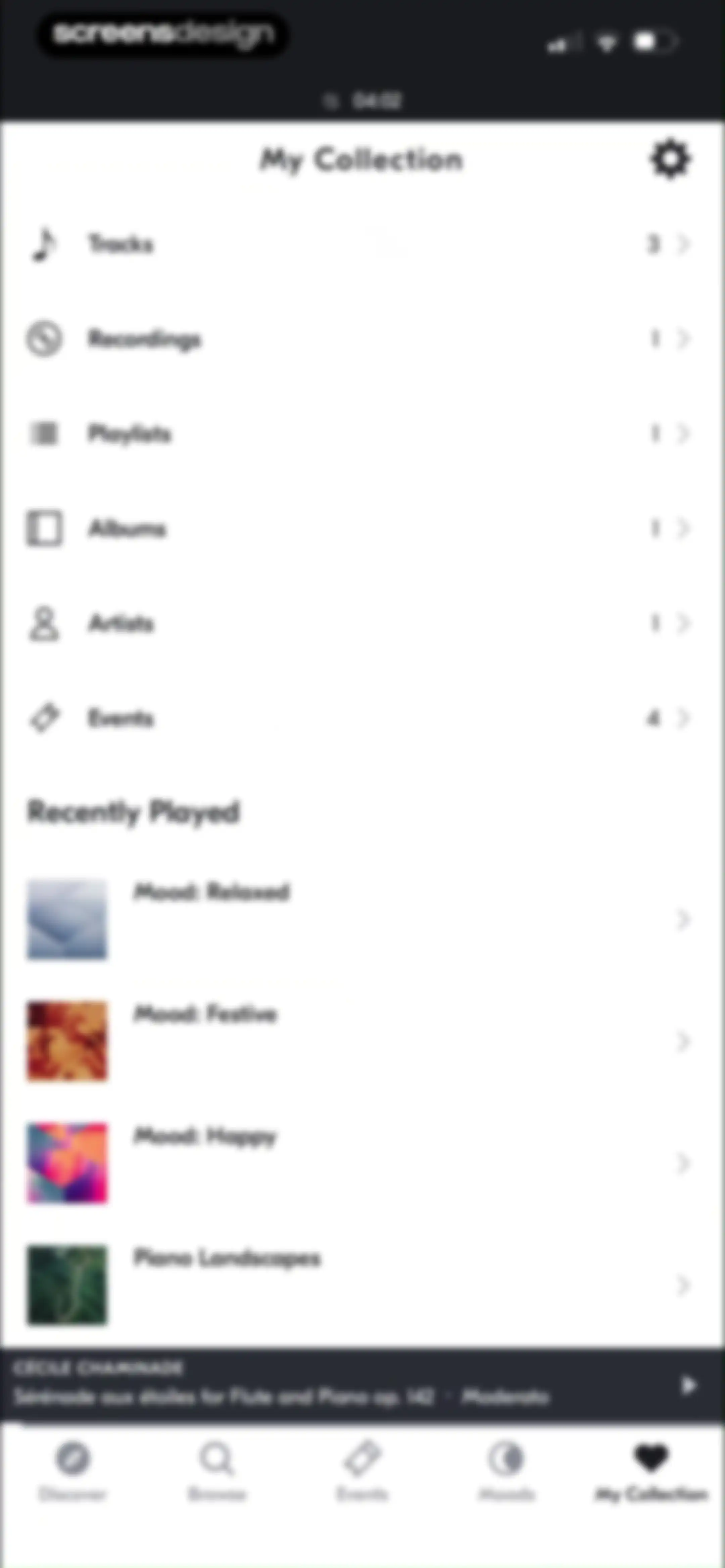Open the Events row in My Collection
725x1568 pixels.
(362, 718)
